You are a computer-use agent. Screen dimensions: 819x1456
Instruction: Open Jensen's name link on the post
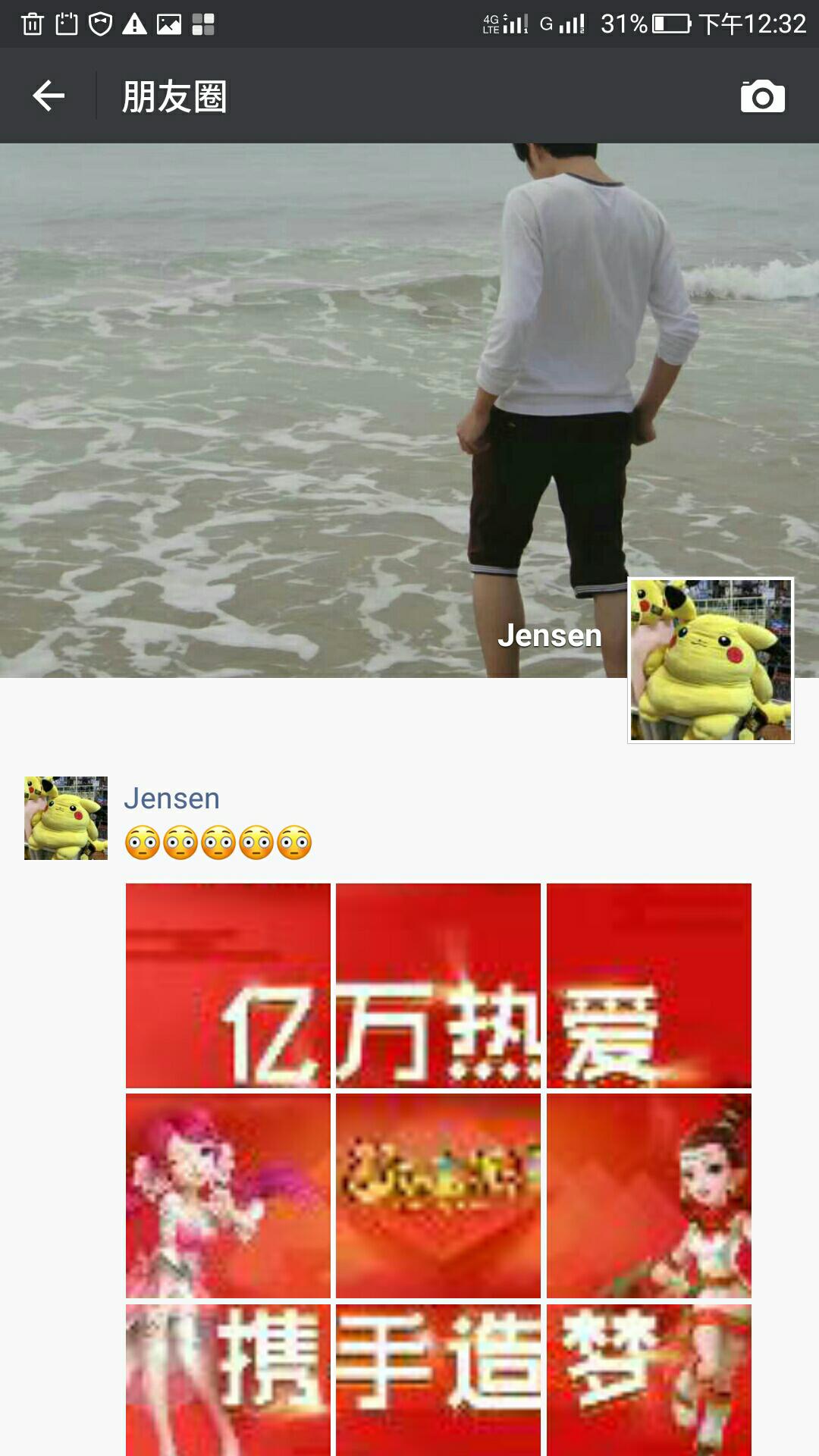tap(171, 799)
